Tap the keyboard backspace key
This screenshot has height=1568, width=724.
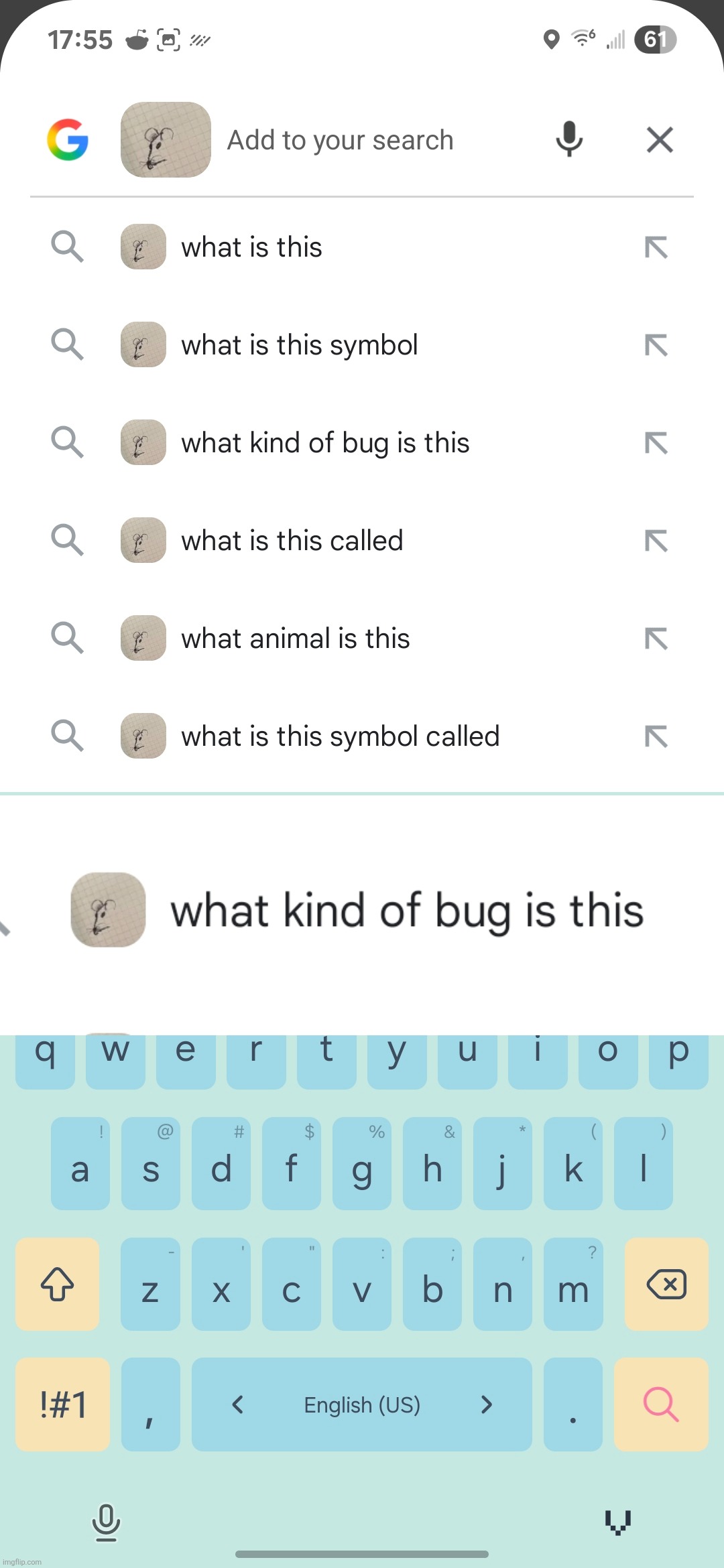click(666, 1284)
